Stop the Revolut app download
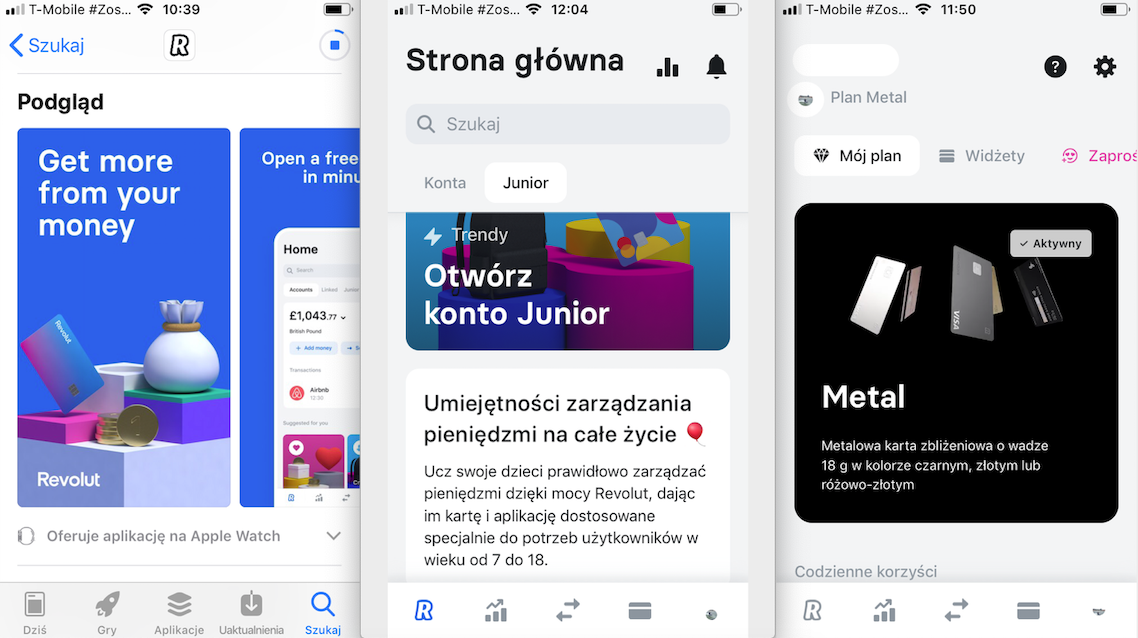 point(335,45)
